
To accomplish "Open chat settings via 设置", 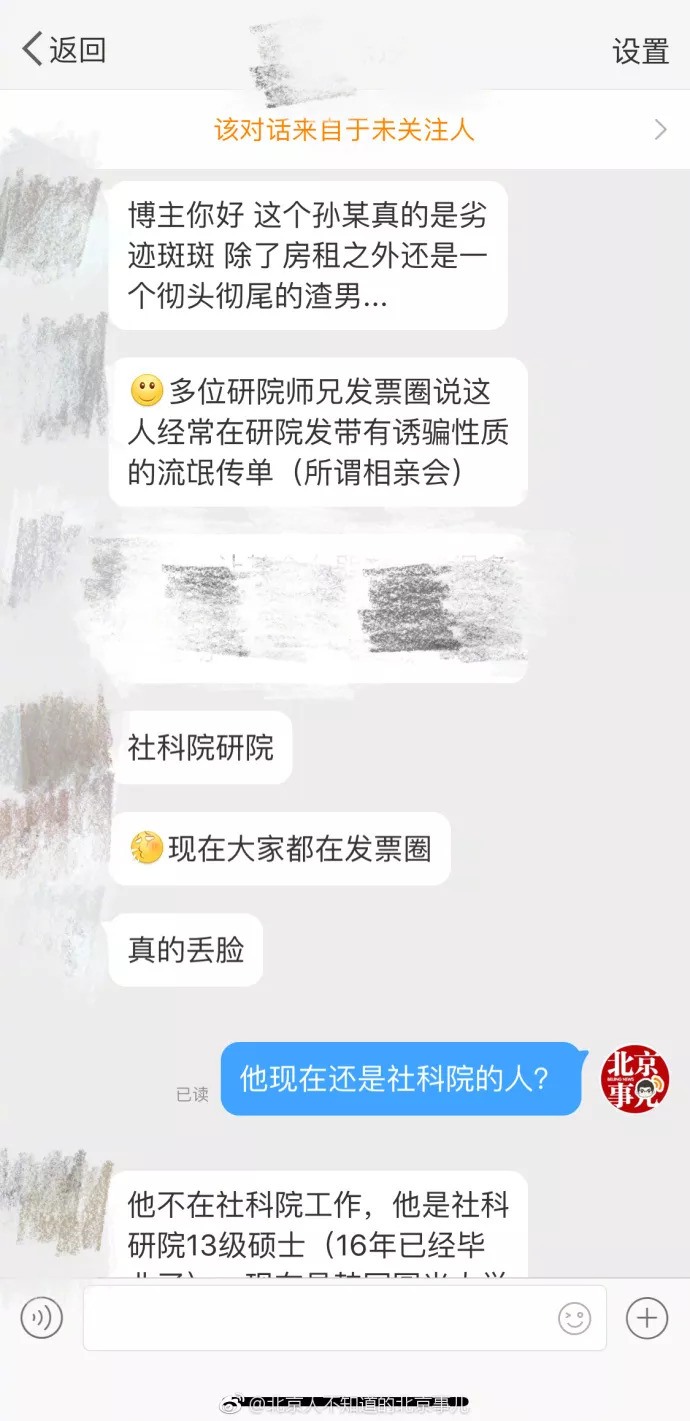I will (640, 51).
